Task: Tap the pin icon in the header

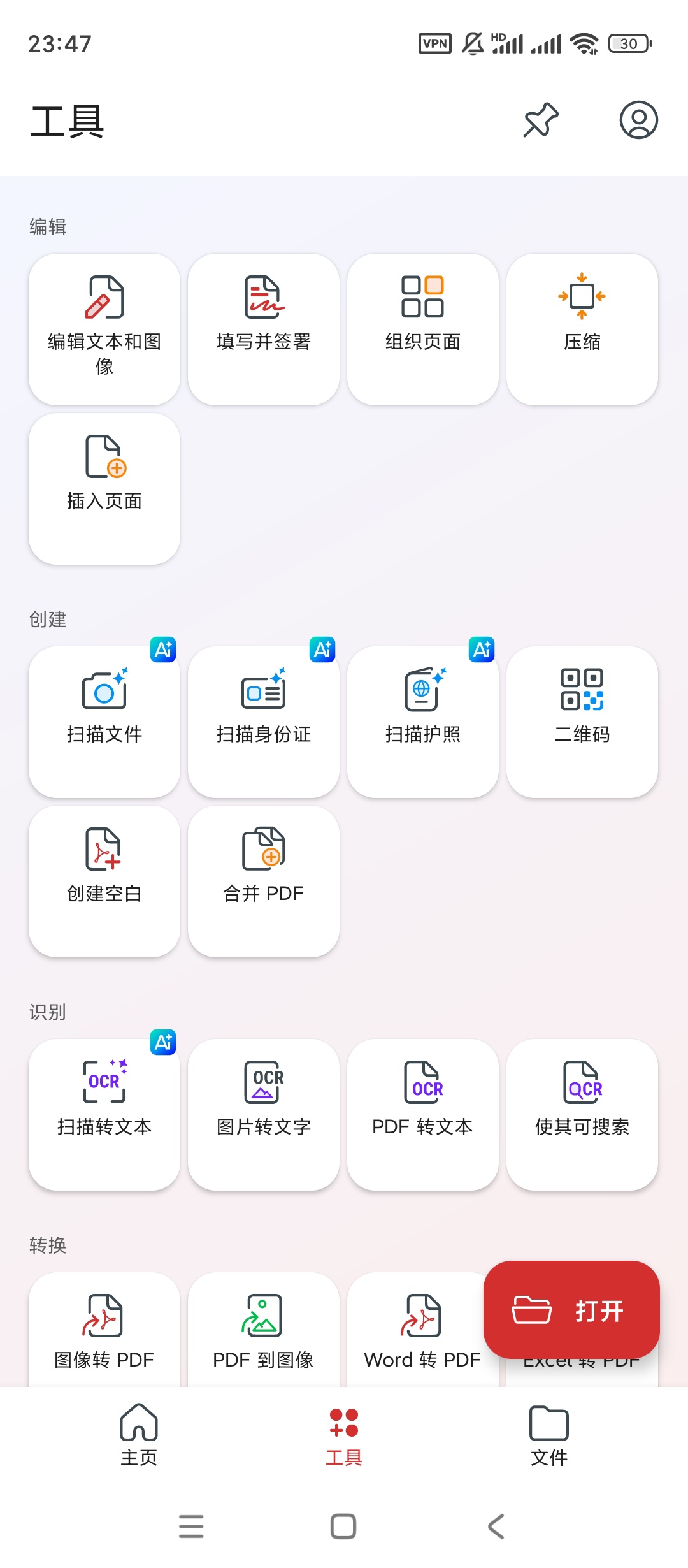Action: pos(541,120)
